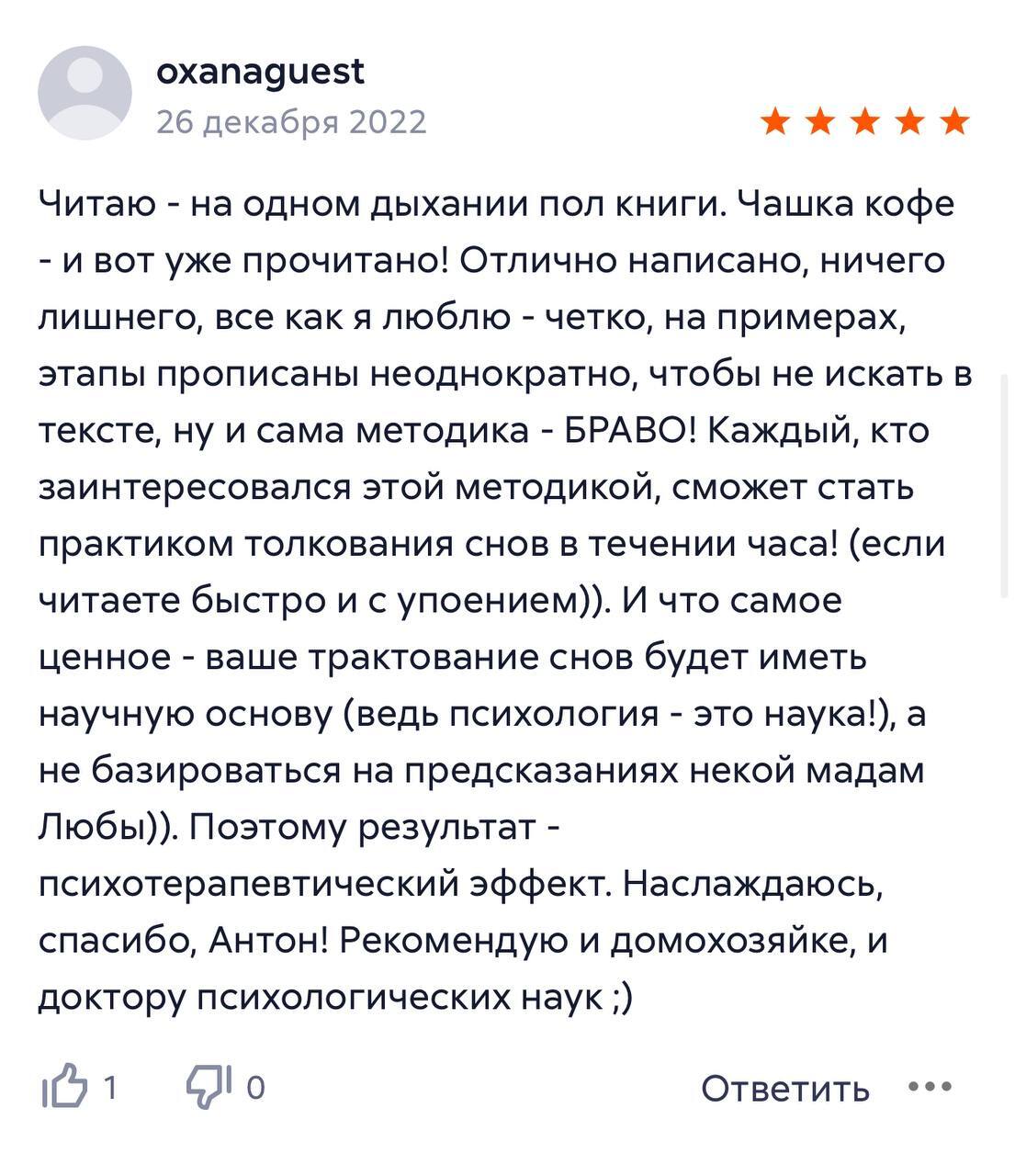This screenshot has width=1015, height=1176.
Task: Like oxanaguest's review with thumbs up
Action: 64,1088
